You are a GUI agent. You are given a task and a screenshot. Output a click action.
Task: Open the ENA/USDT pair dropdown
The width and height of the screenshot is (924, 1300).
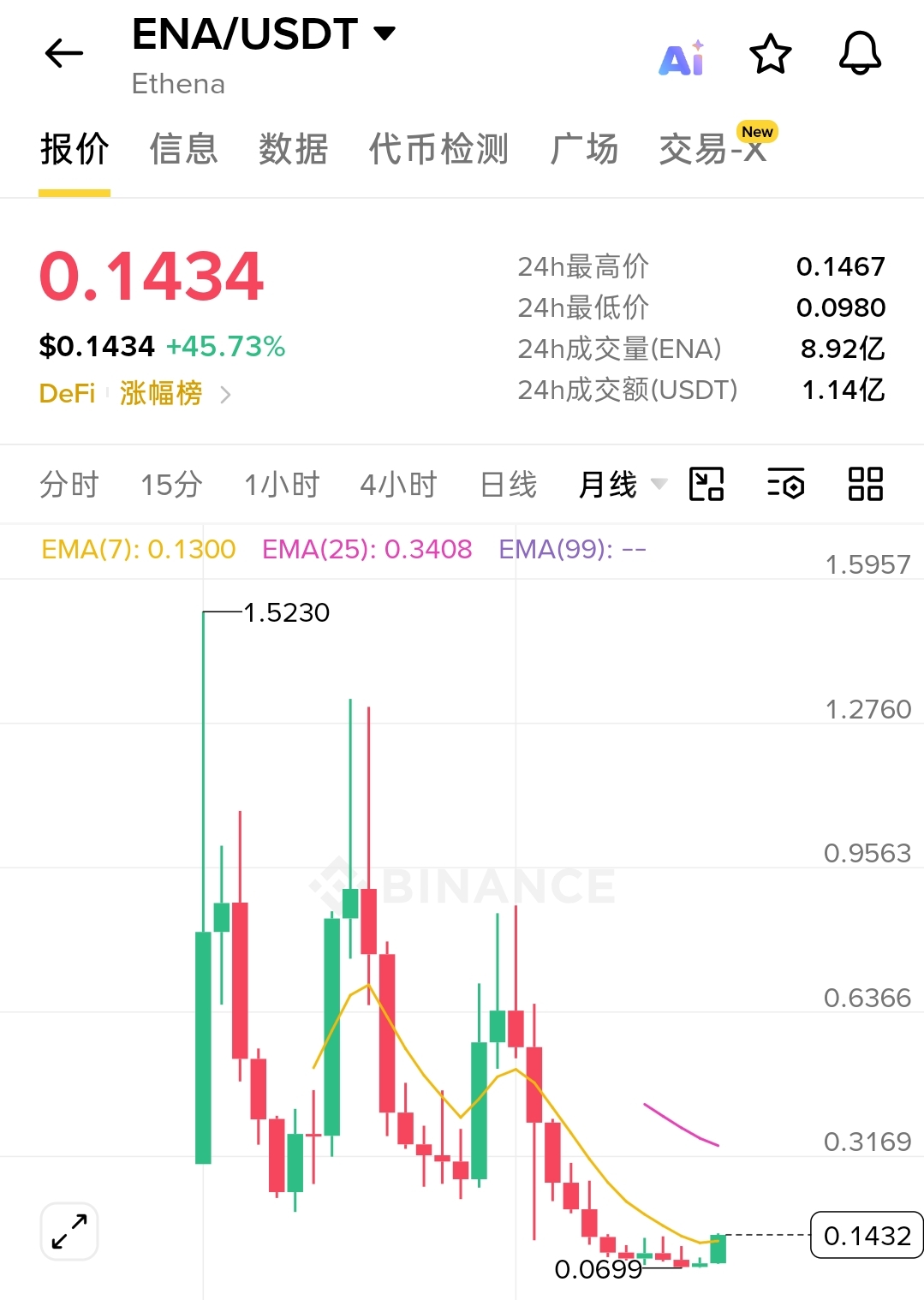(264, 34)
